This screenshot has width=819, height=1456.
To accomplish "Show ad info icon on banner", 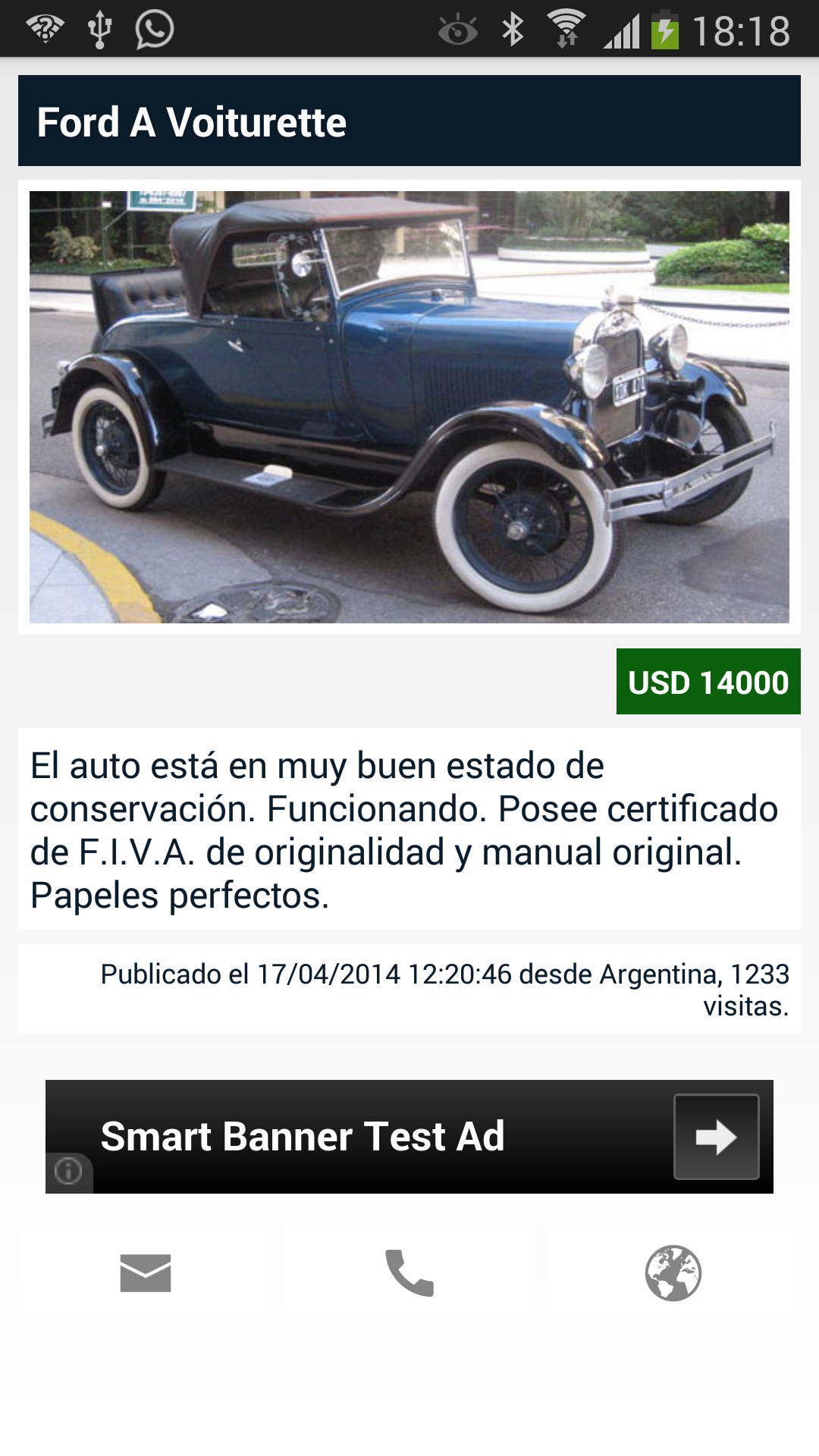I will coord(68,1171).
